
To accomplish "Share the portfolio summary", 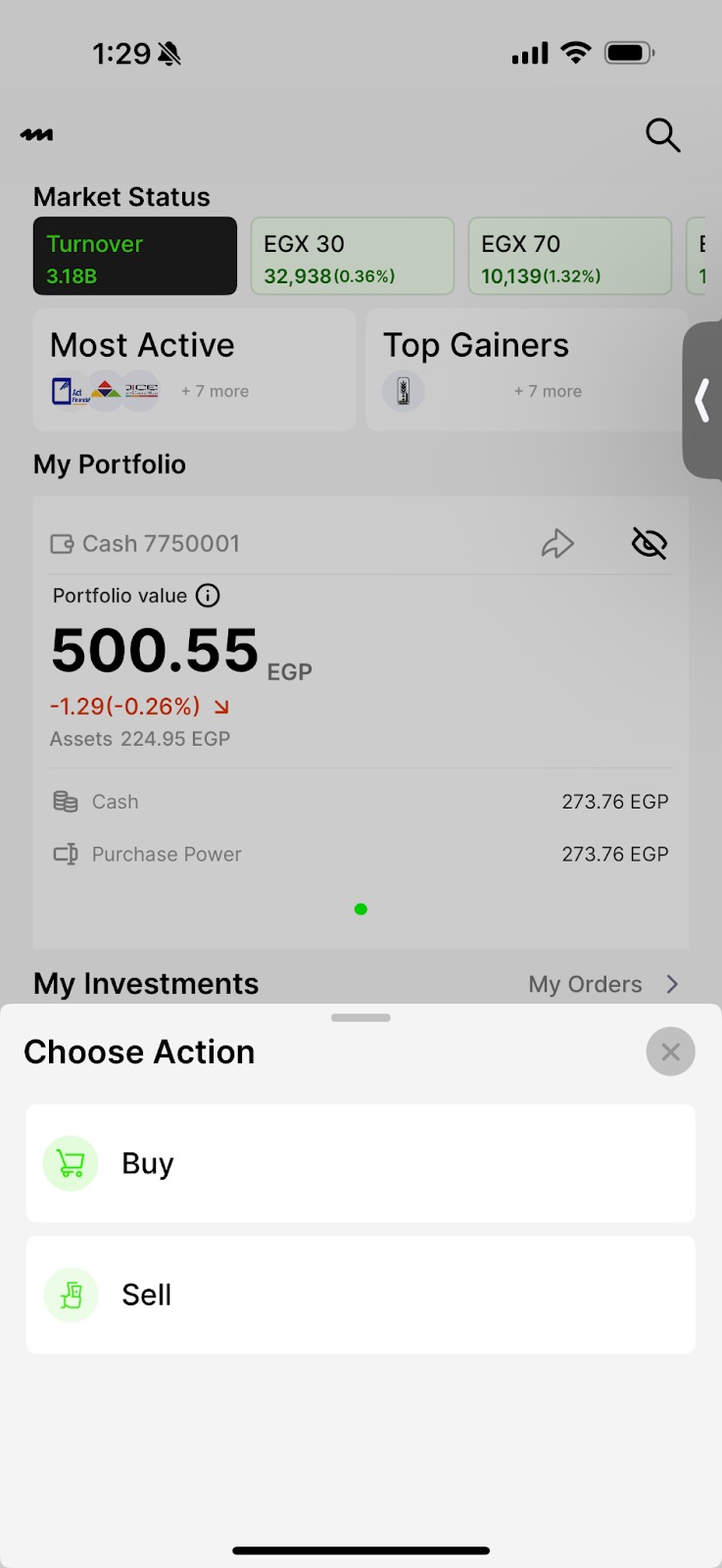I will click(x=557, y=543).
